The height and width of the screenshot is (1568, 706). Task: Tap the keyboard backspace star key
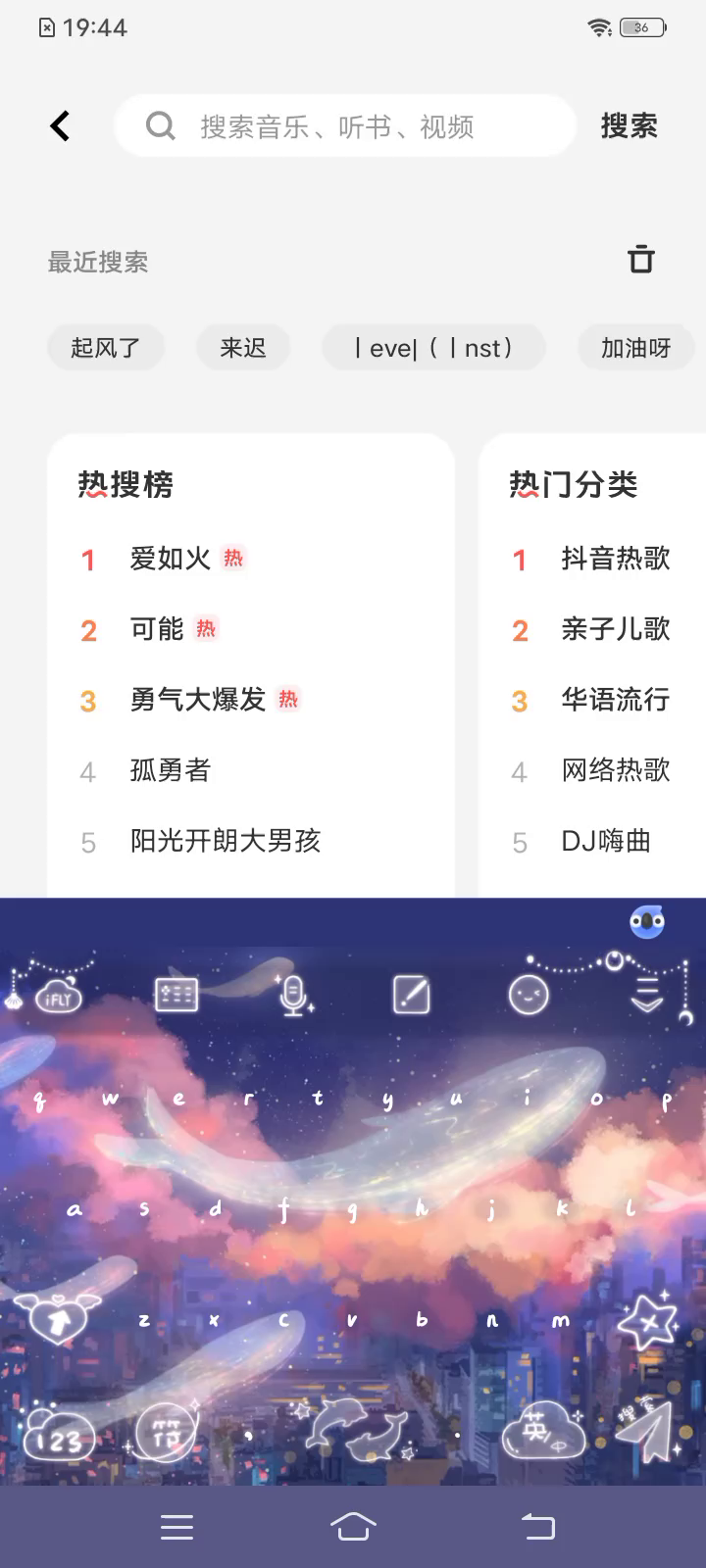(x=648, y=1320)
